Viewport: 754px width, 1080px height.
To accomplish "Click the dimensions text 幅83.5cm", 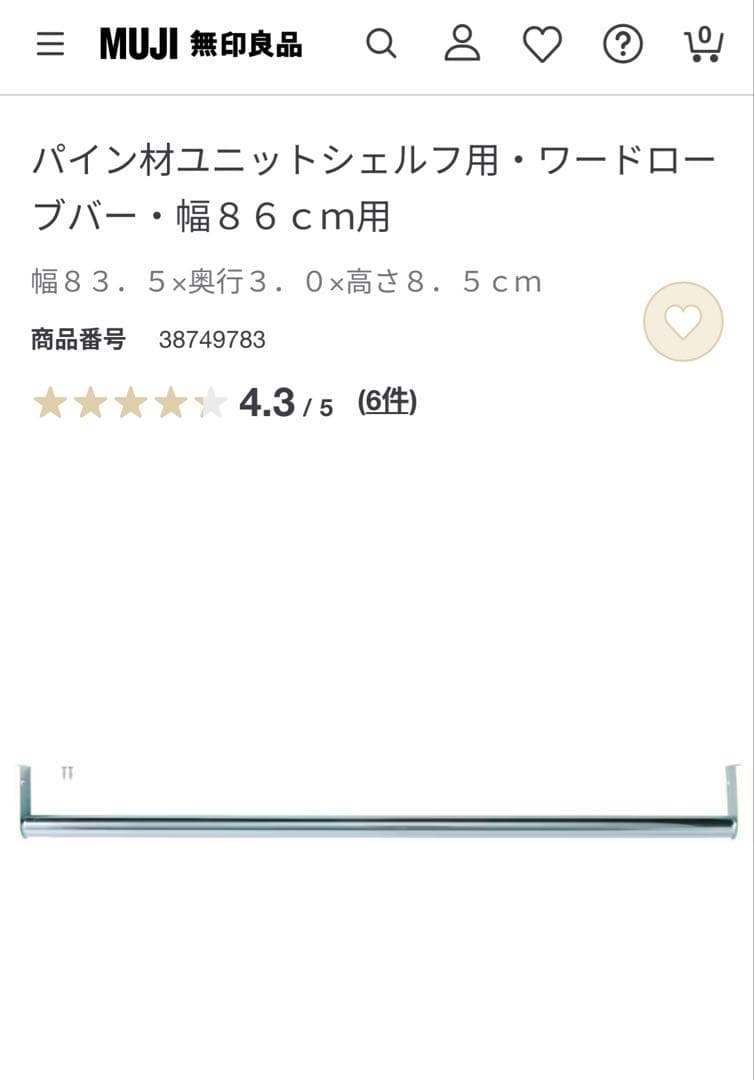I will (283, 281).
